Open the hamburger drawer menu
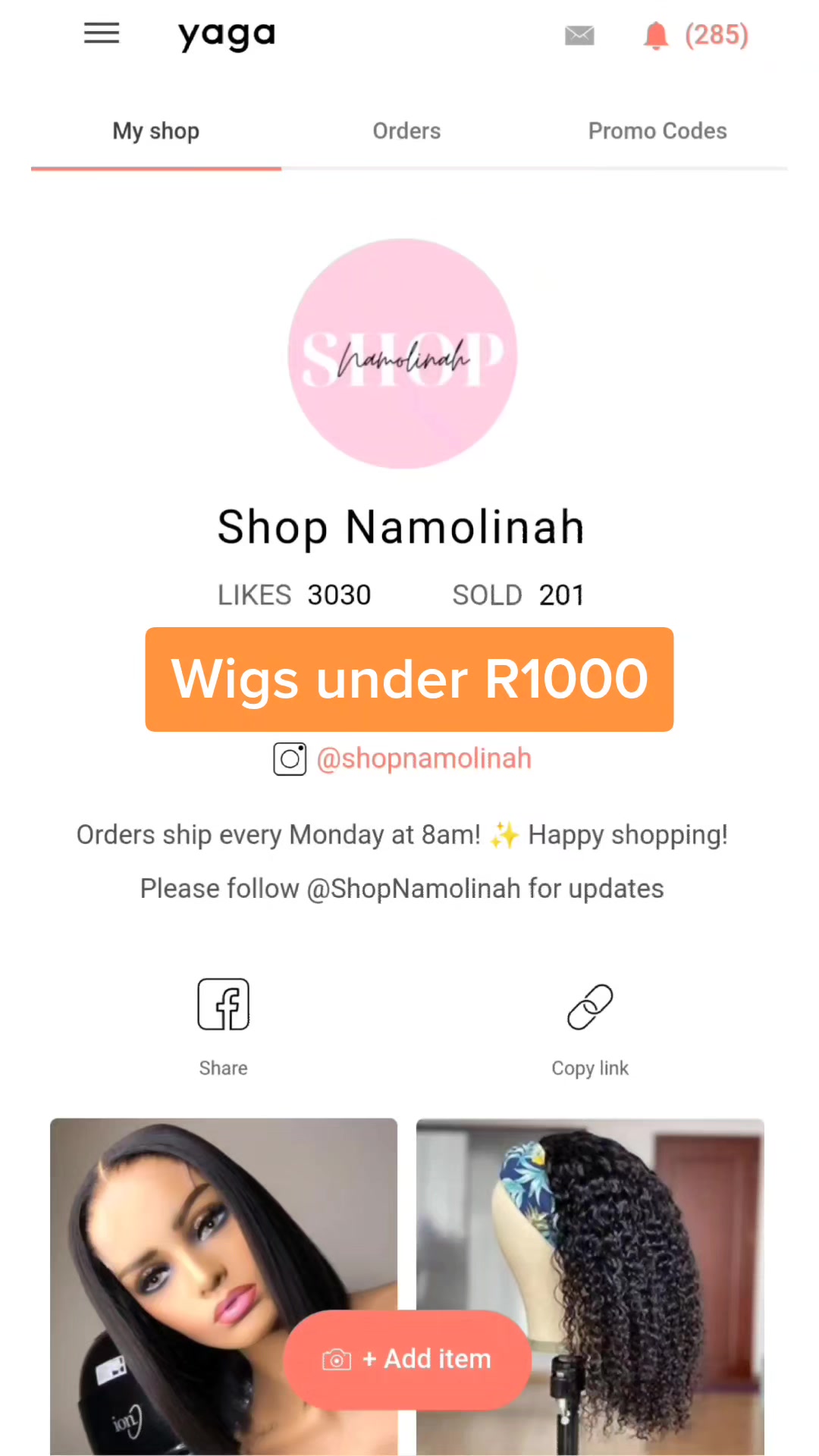This screenshot has height=1456, width=819. coord(102,33)
